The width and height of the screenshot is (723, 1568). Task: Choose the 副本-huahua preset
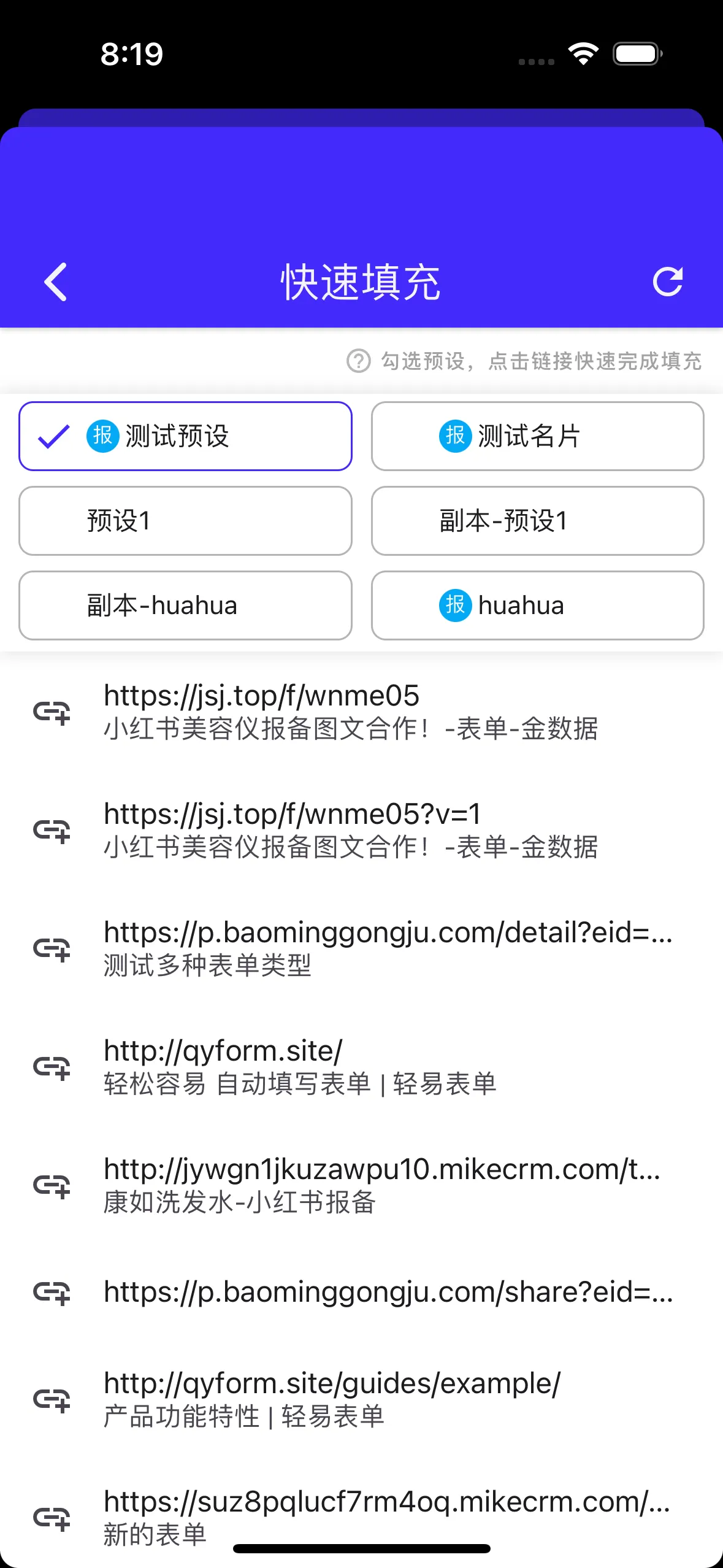tap(185, 605)
